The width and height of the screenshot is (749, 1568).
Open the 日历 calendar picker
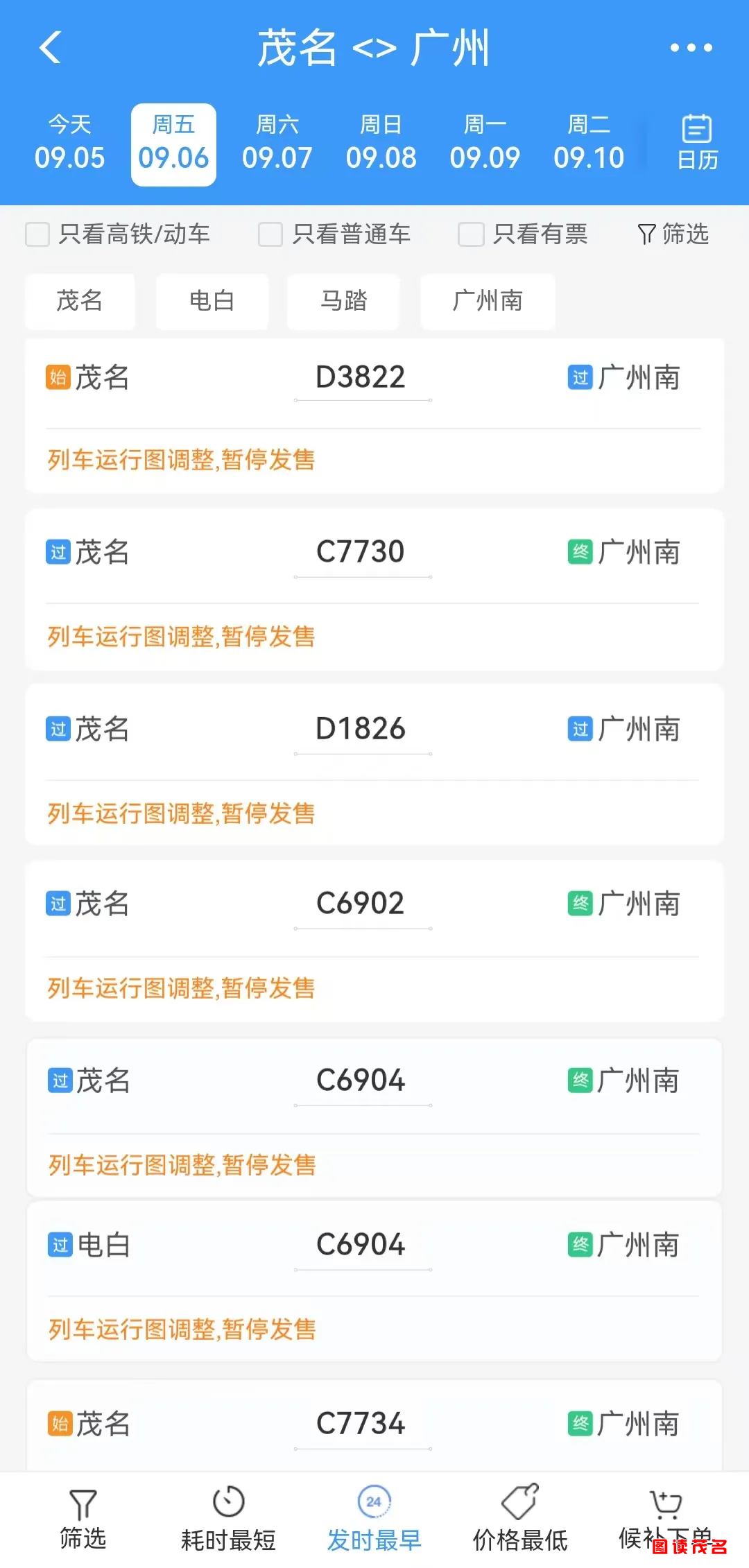(x=697, y=144)
